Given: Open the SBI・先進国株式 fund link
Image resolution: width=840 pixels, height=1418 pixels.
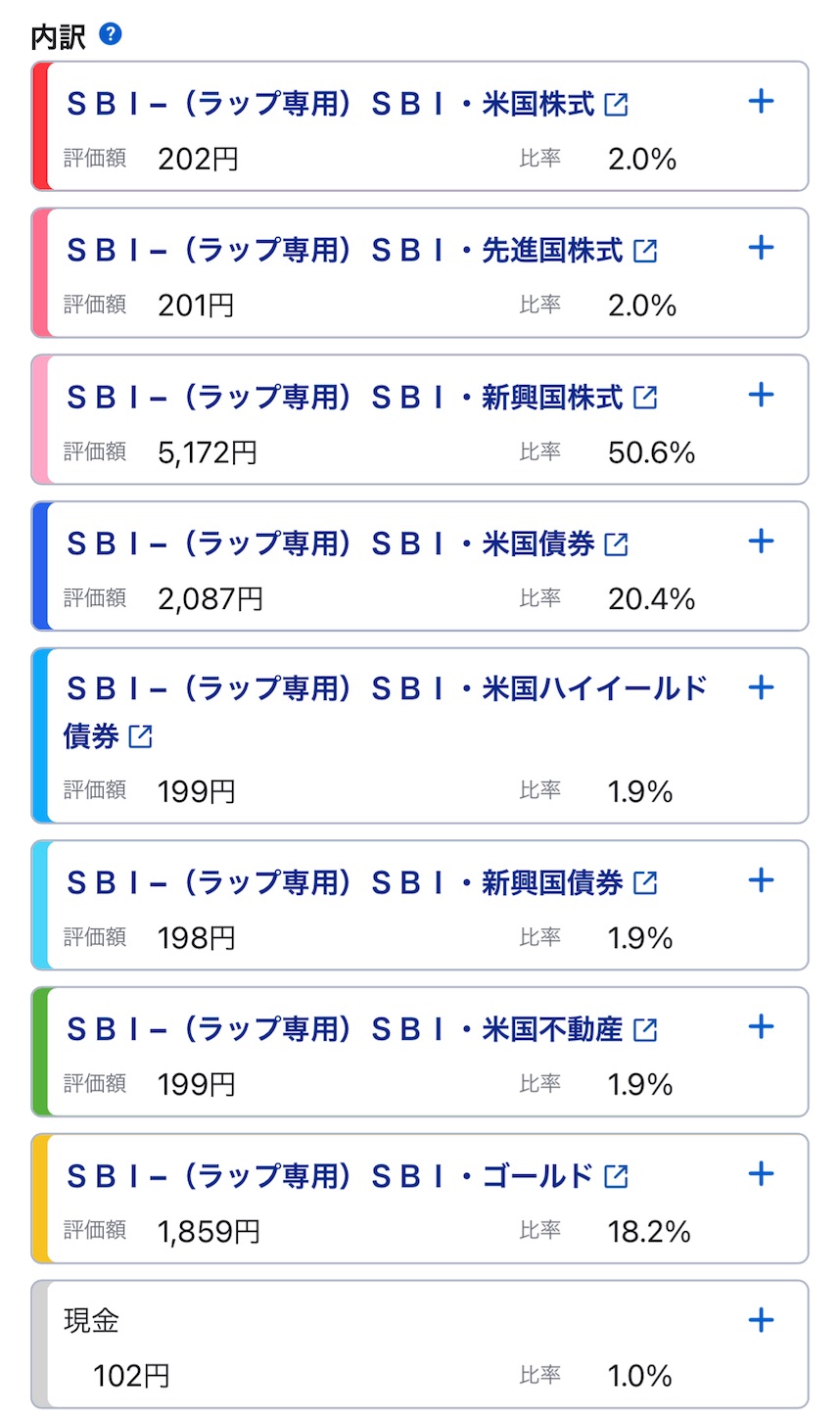Looking at the screenshot, I should click(x=361, y=251).
